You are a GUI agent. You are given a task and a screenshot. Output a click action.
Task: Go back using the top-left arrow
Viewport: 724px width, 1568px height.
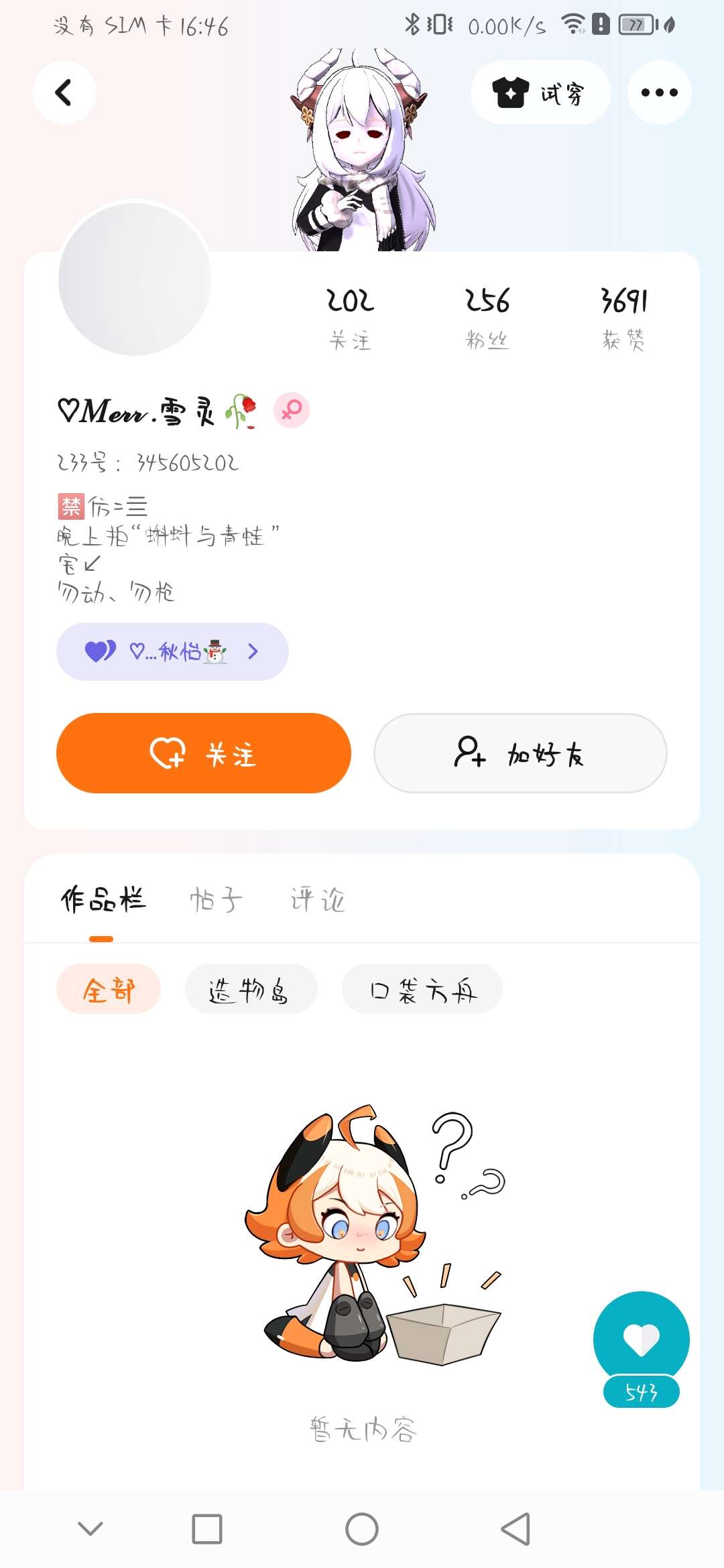(x=64, y=92)
